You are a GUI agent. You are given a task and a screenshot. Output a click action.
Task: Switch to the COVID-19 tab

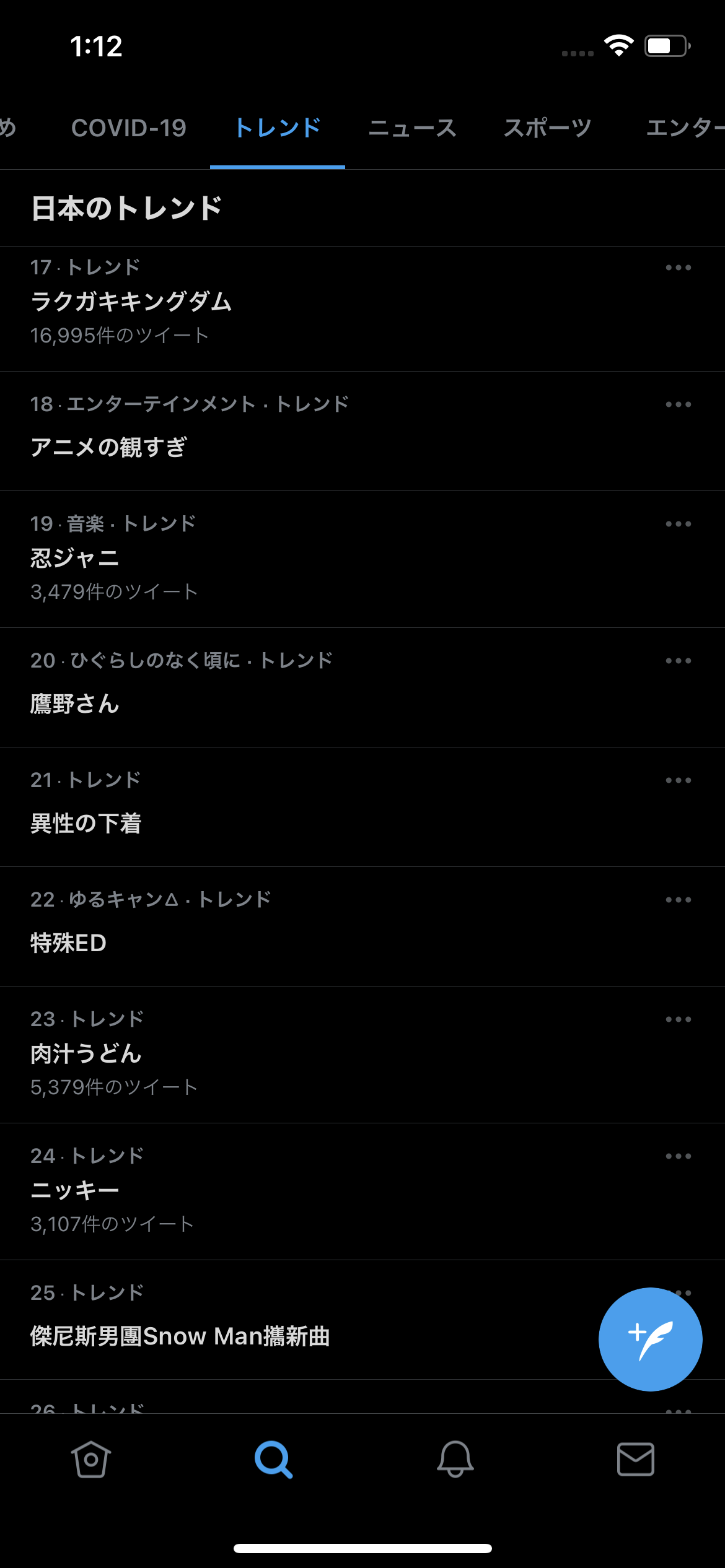click(x=128, y=128)
